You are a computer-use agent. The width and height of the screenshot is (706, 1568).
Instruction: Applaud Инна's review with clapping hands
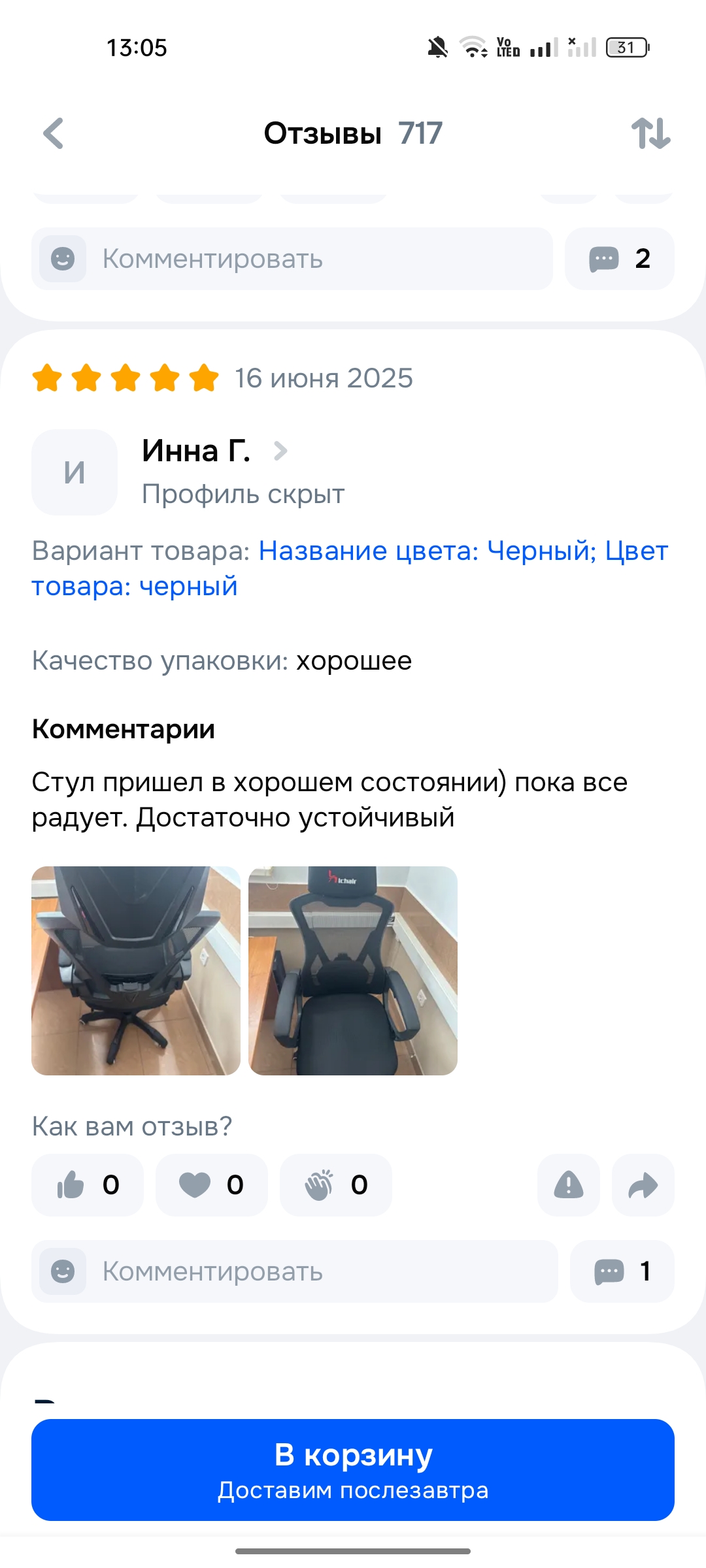click(x=335, y=1184)
